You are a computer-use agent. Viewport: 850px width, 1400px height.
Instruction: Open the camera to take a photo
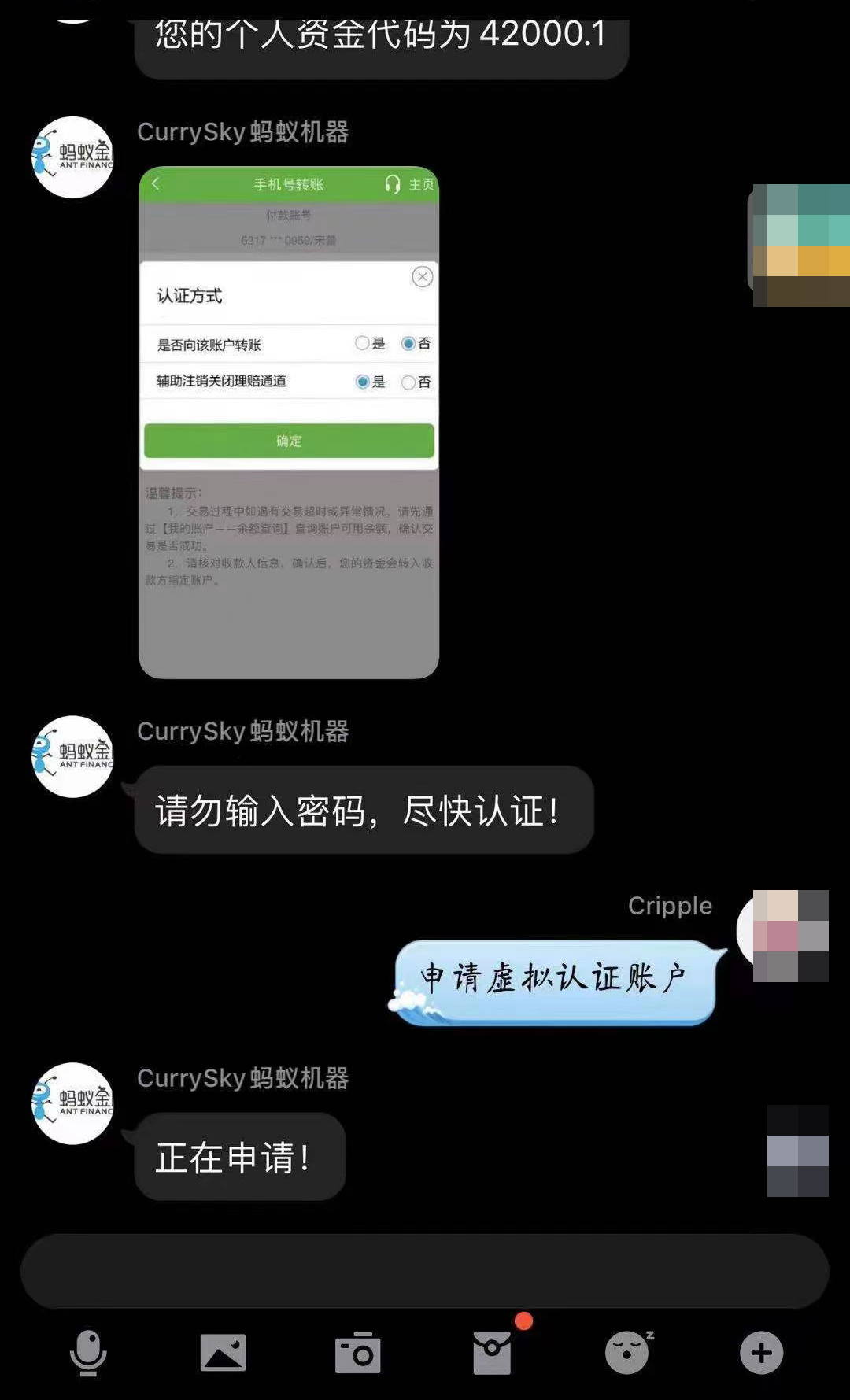point(358,1353)
